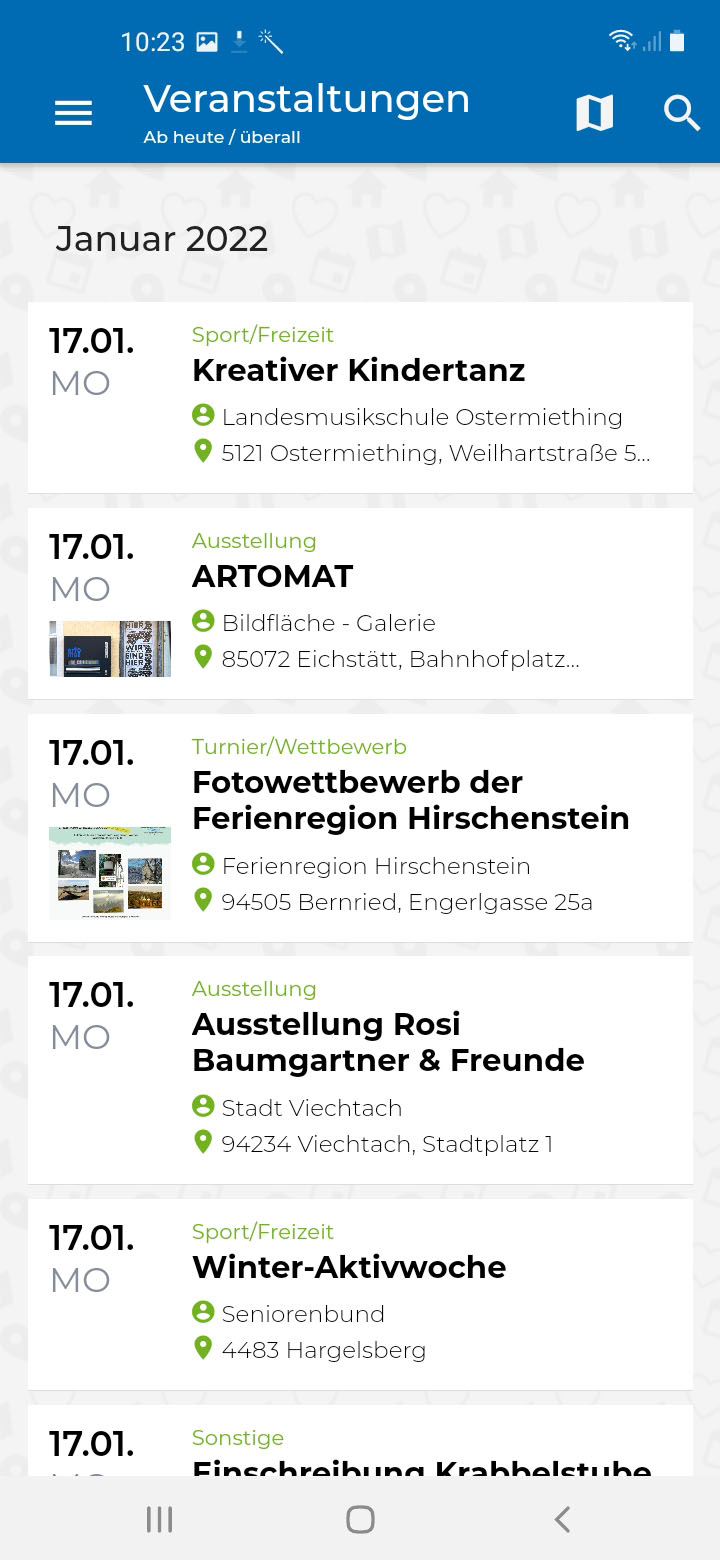
Task: Start a search for events
Action: pos(682,113)
